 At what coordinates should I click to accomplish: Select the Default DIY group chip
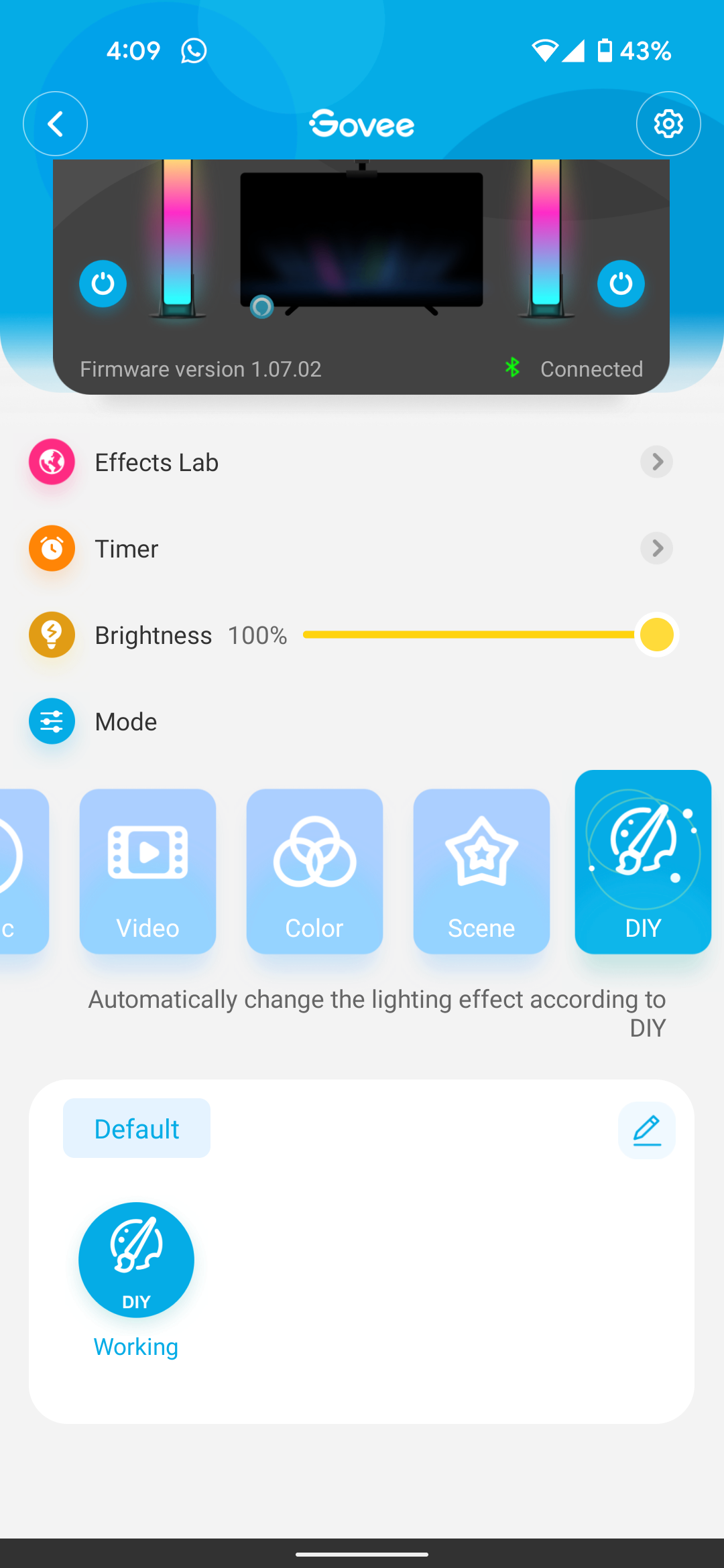coord(137,1128)
